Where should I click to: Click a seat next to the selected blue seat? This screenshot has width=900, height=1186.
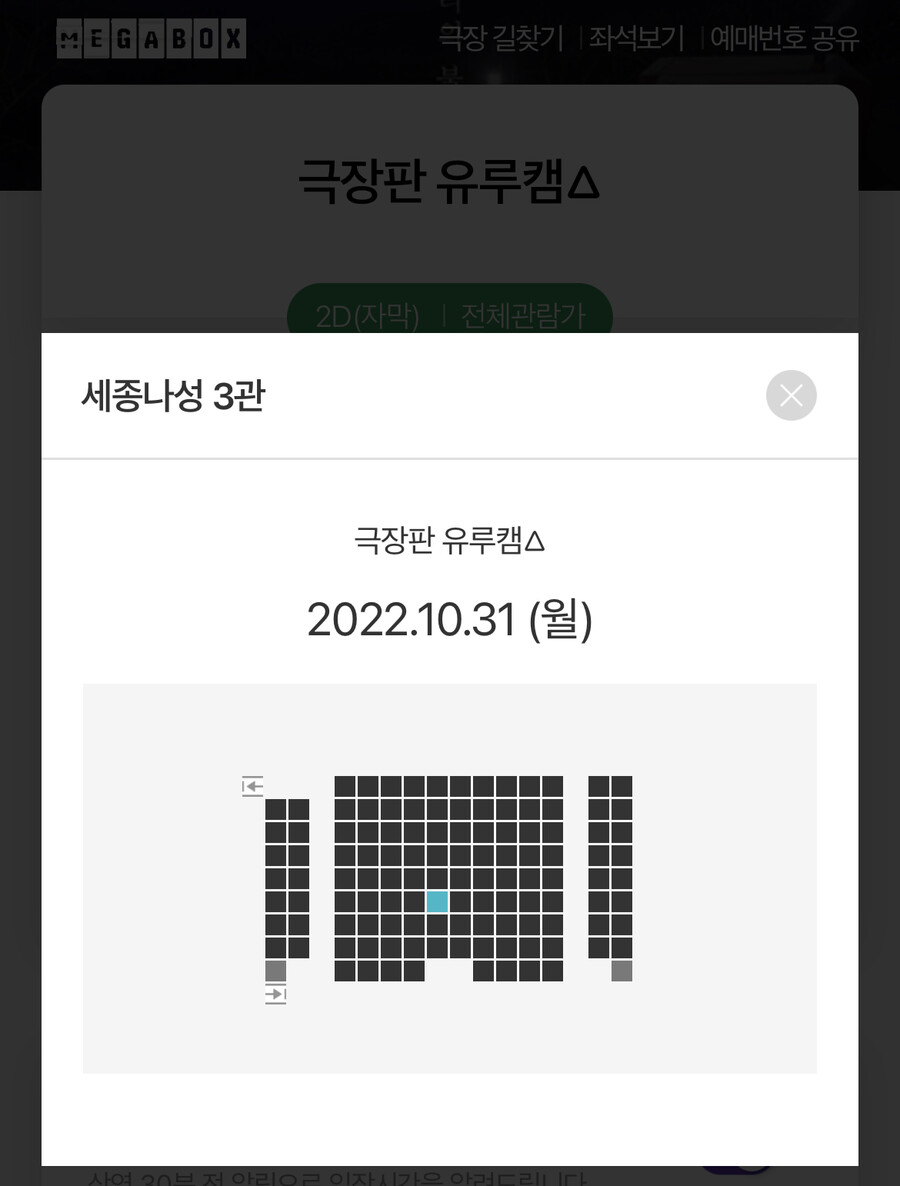461,902
